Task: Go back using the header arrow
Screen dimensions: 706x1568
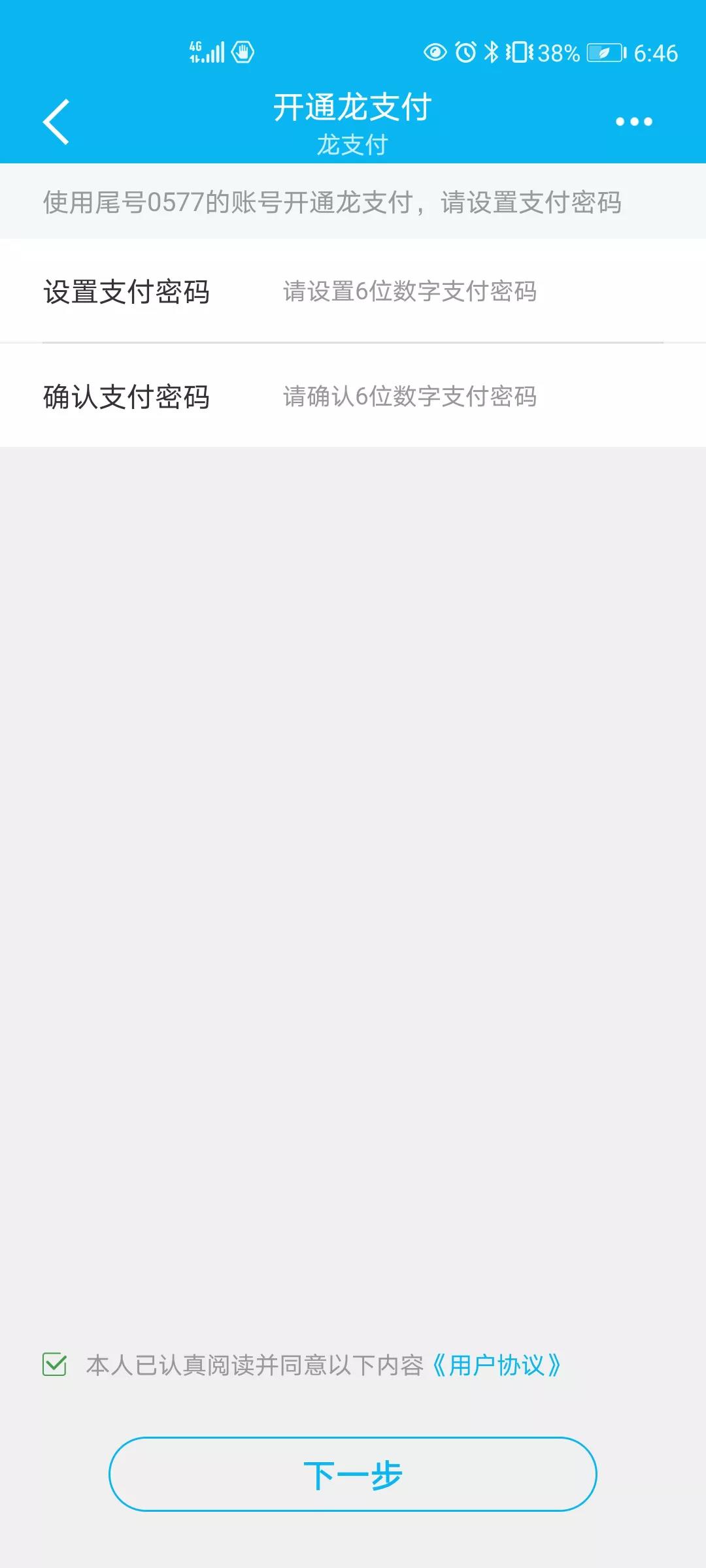Action: click(56, 122)
